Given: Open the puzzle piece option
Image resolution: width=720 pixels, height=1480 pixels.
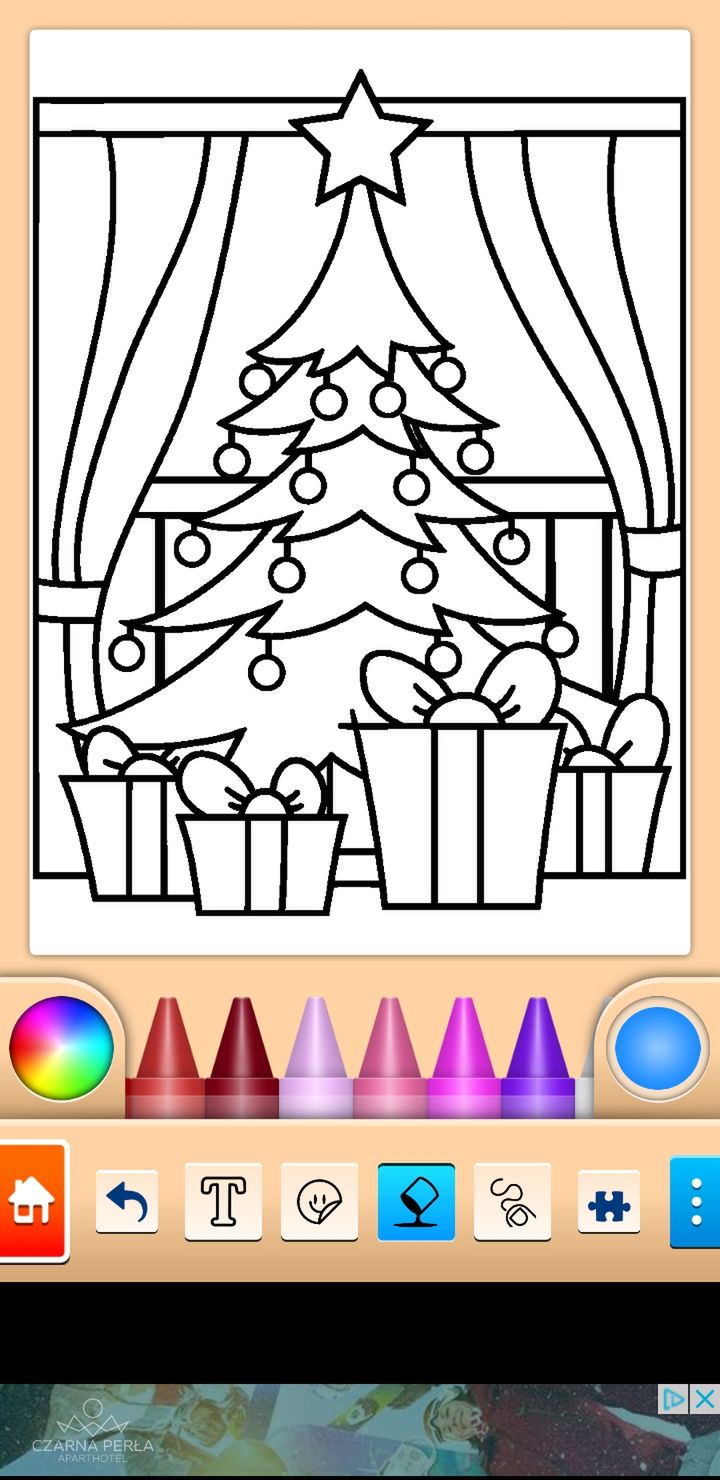Looking at the screenshot, I should click(609, 1201).
